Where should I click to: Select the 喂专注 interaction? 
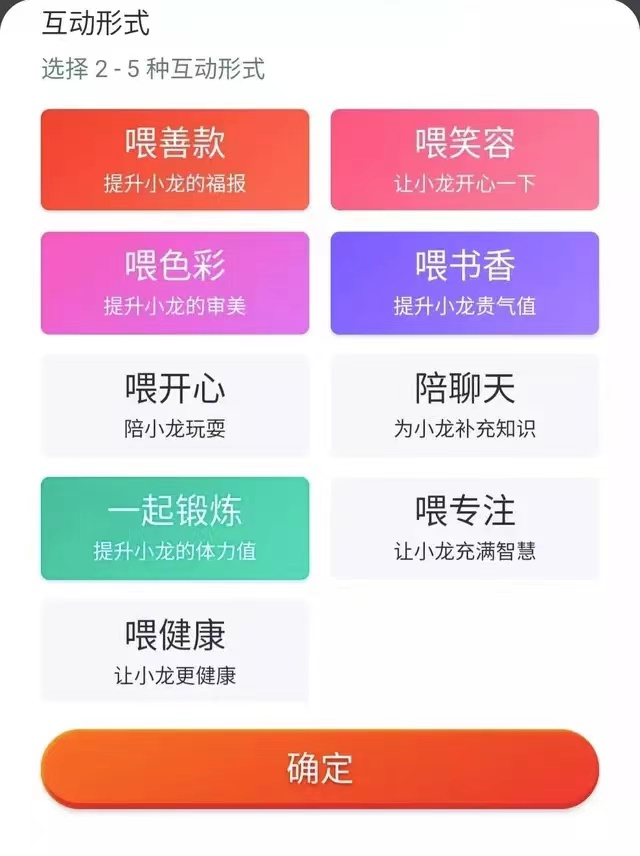(465, 528)
